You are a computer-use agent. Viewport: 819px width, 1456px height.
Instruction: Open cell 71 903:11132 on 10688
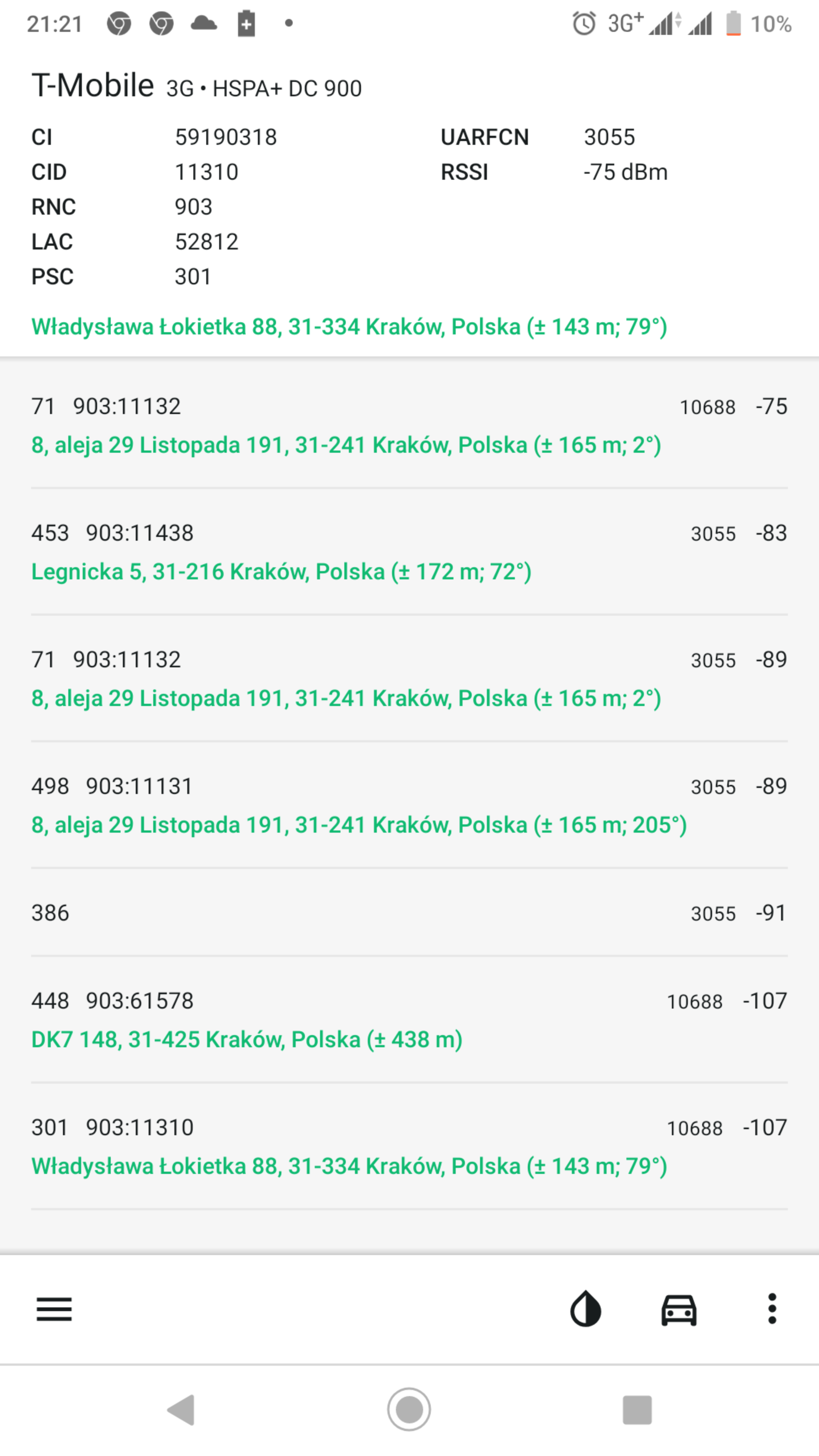409,425
